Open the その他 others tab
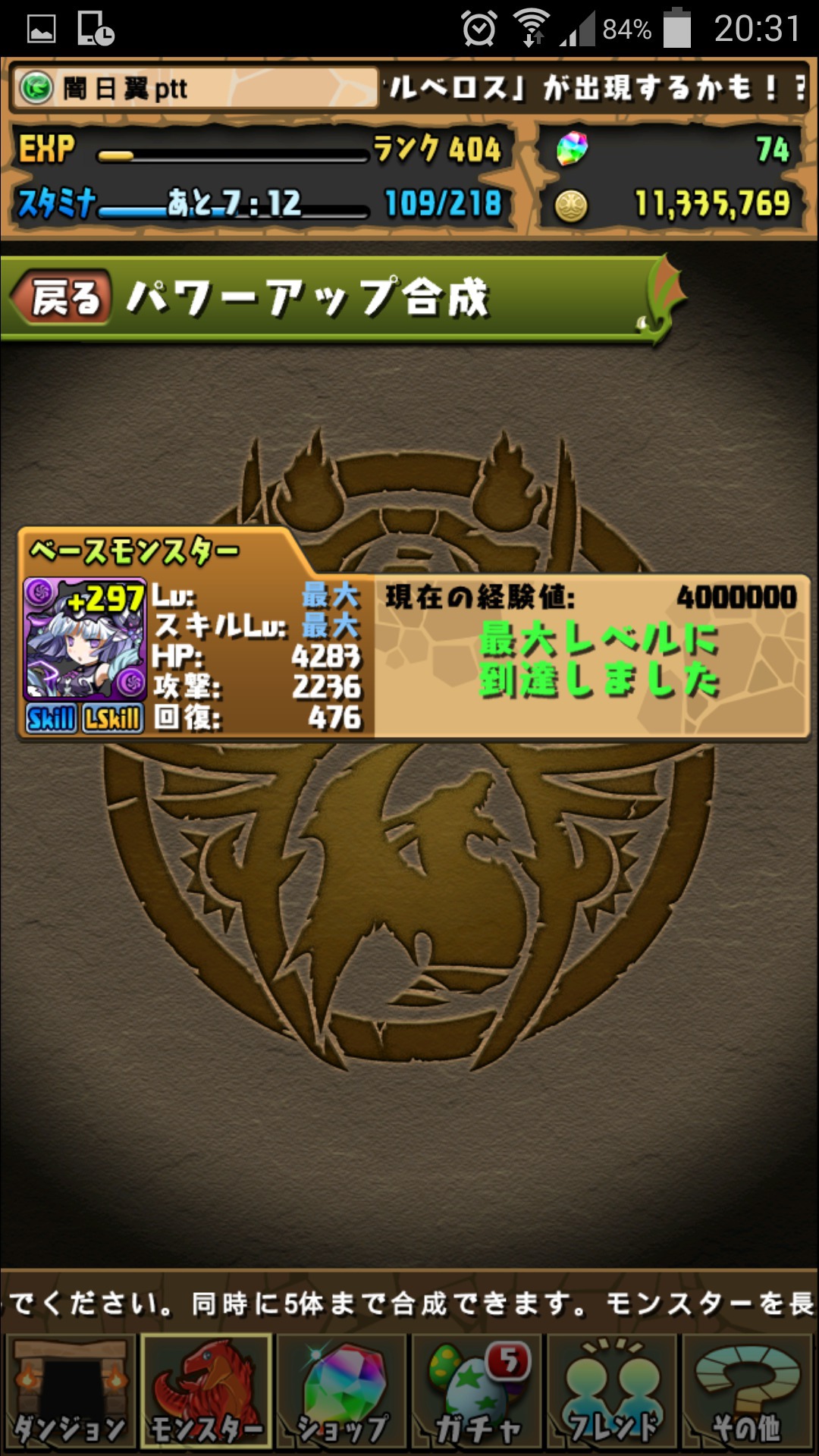819x1456 pixels. 748,1392
